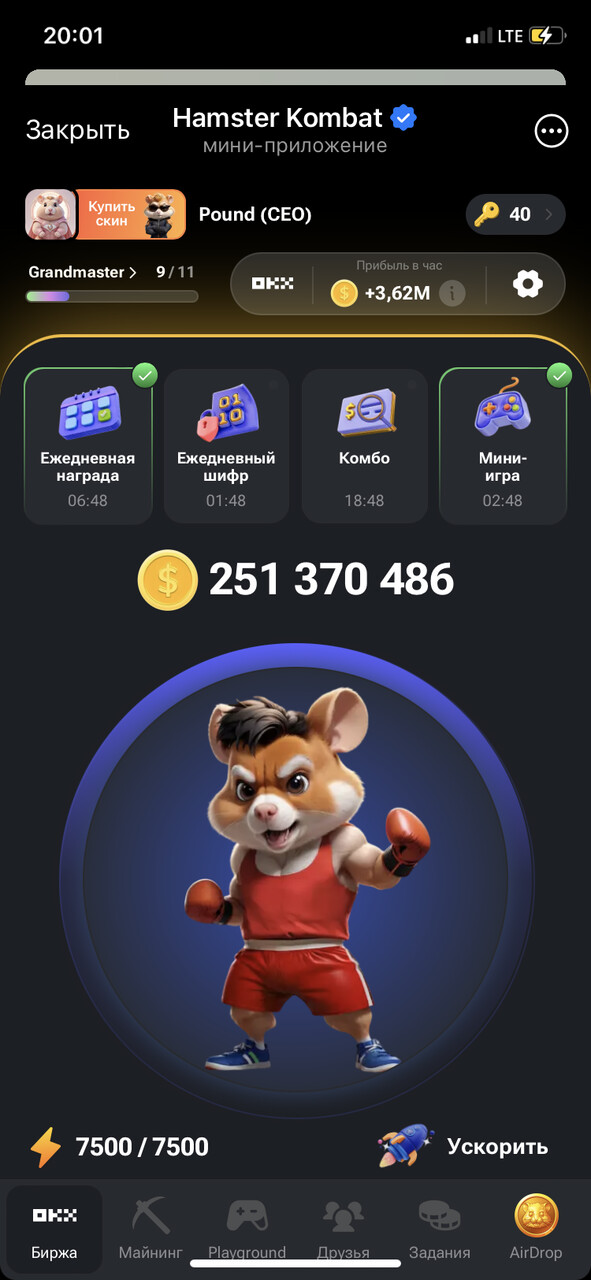The image size is (591, 1280).
Task: Open the Комбо card
Action: (x=364, y=446)
